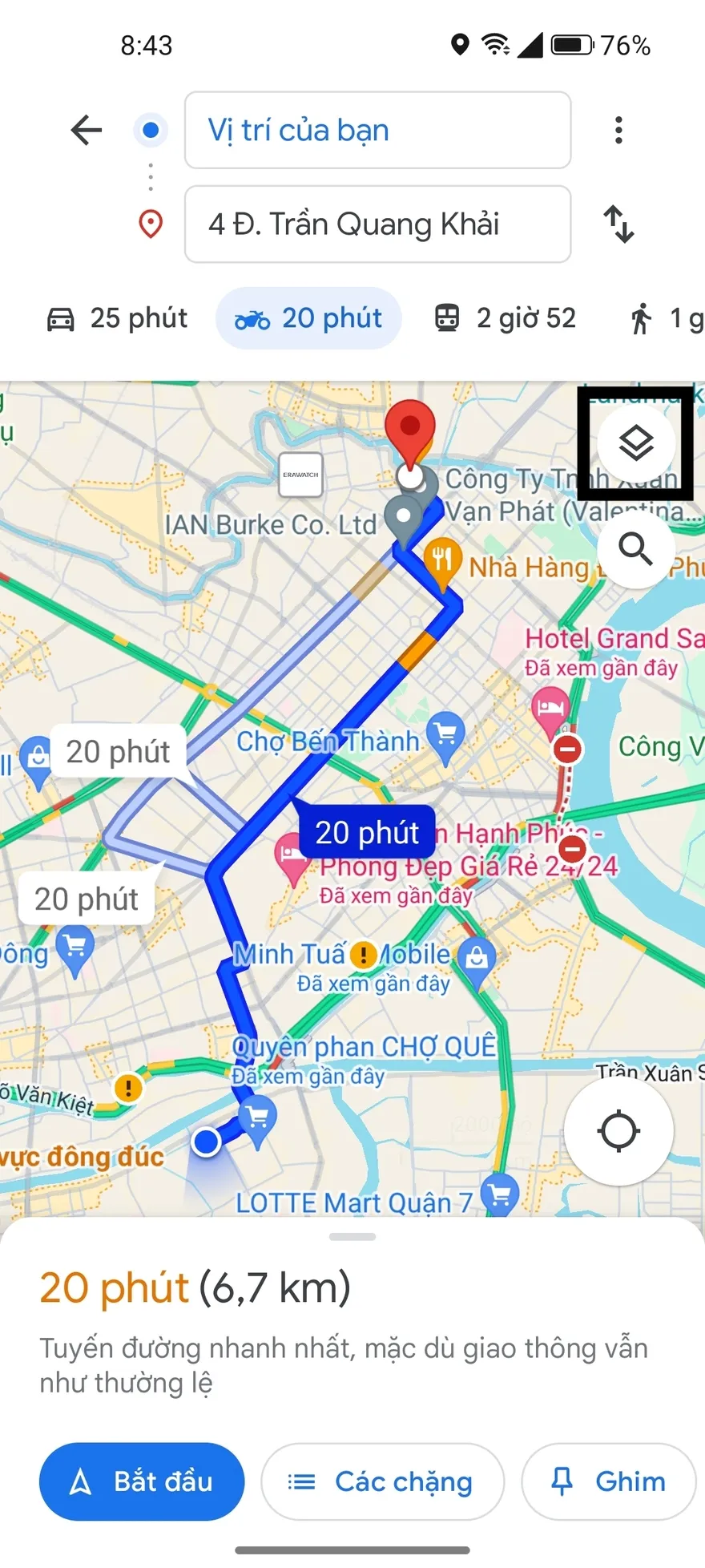Select the alternate 20 phút route on the left
Screen dimensions: 705x1568
click(119, 751)
